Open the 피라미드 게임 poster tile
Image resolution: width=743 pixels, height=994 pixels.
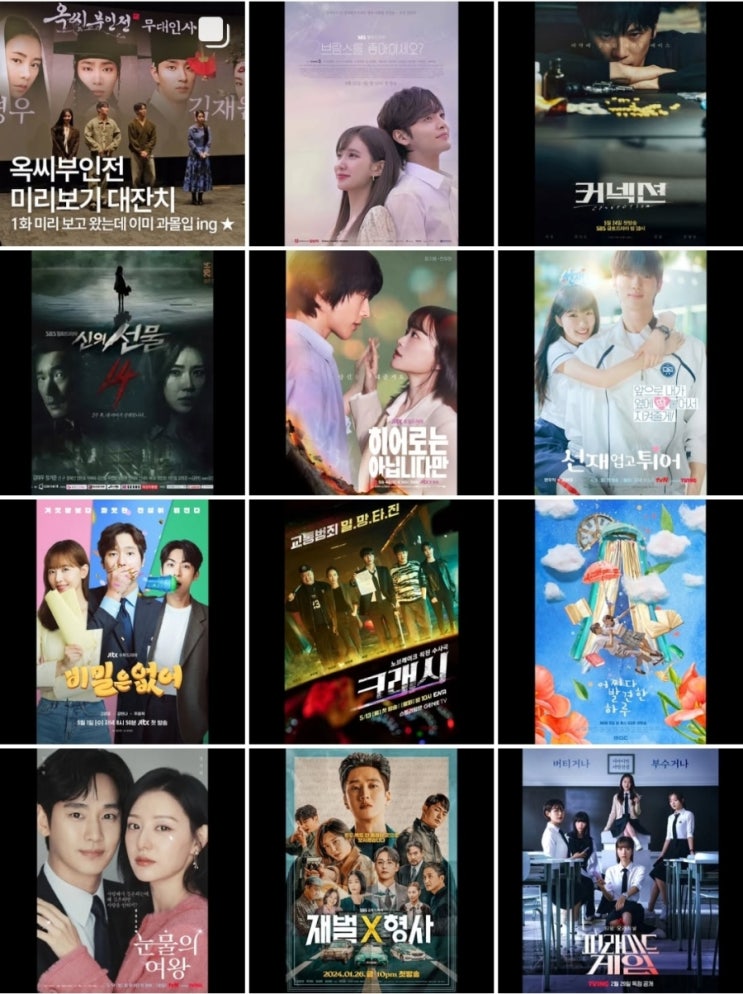620,869
